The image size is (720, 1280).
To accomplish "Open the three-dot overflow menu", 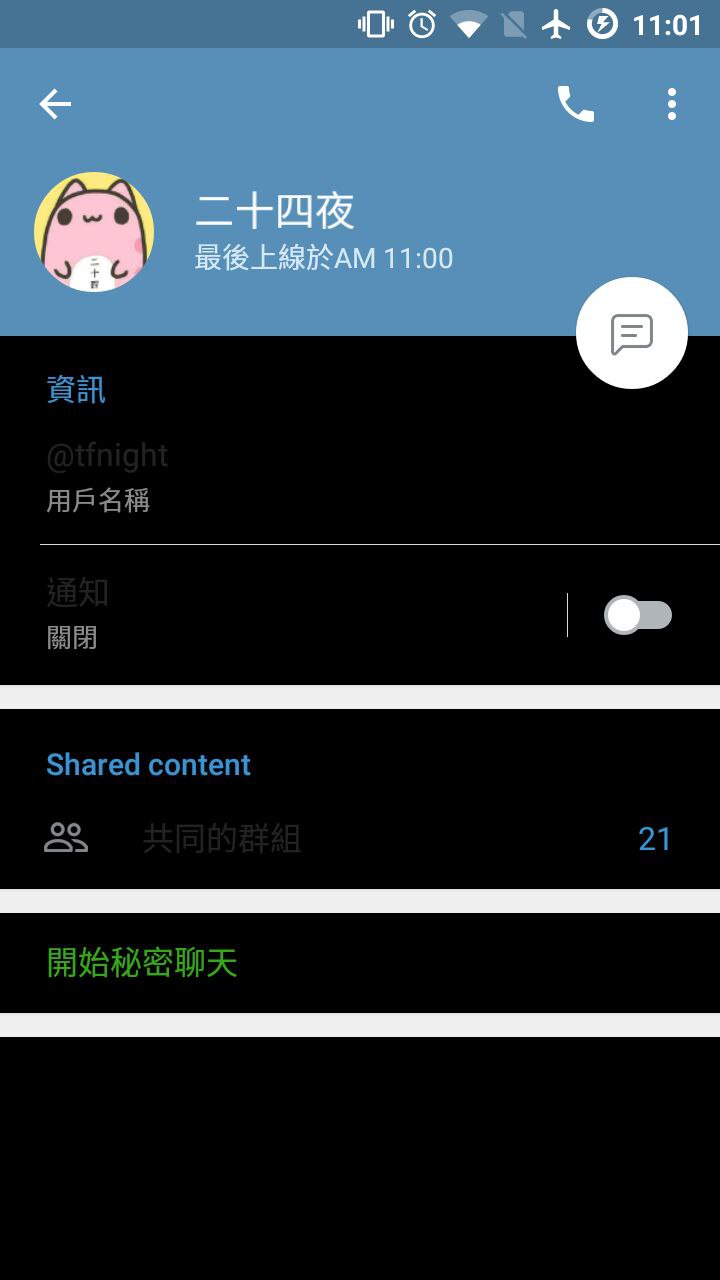I will (x=672, y=104).
